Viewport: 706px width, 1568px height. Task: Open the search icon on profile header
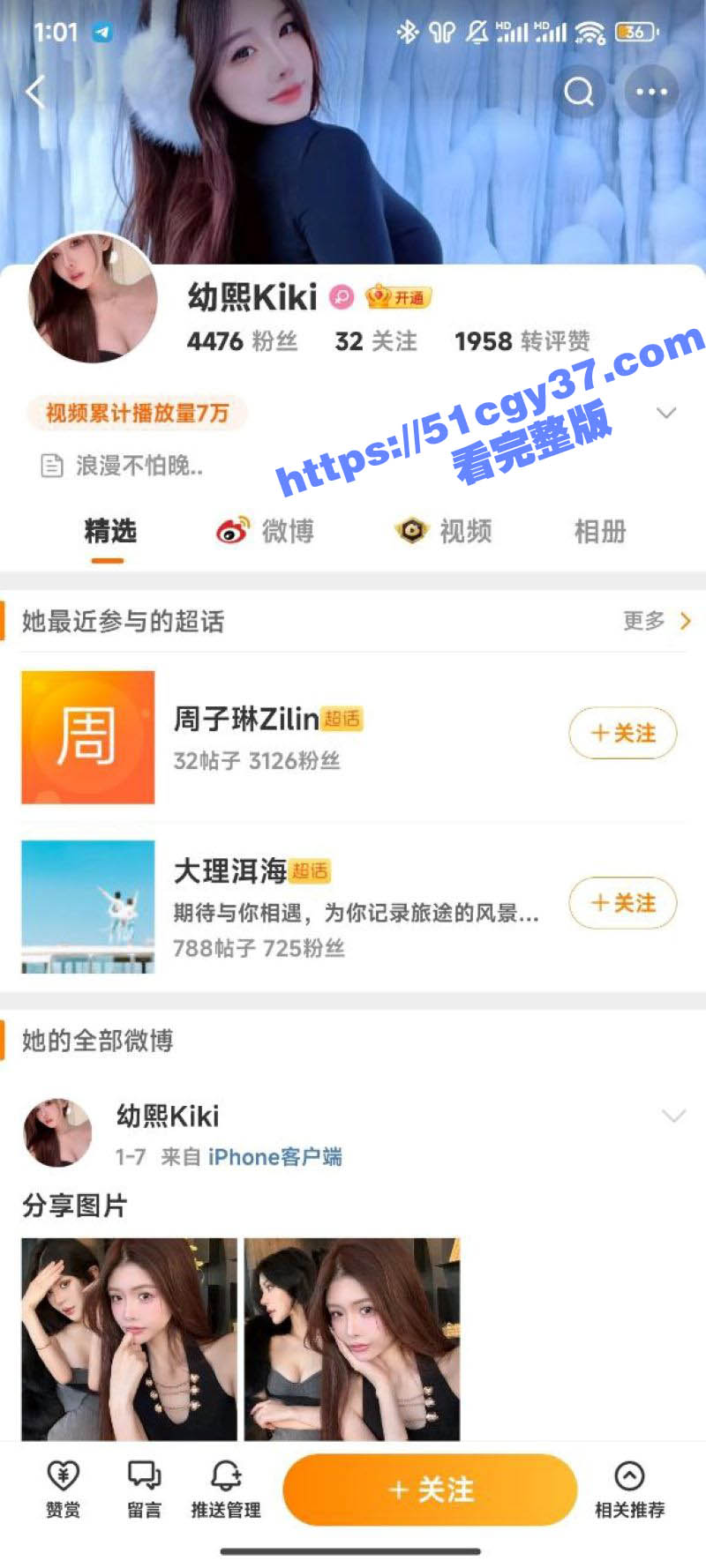pyautogui.click(x=580, y=91)
